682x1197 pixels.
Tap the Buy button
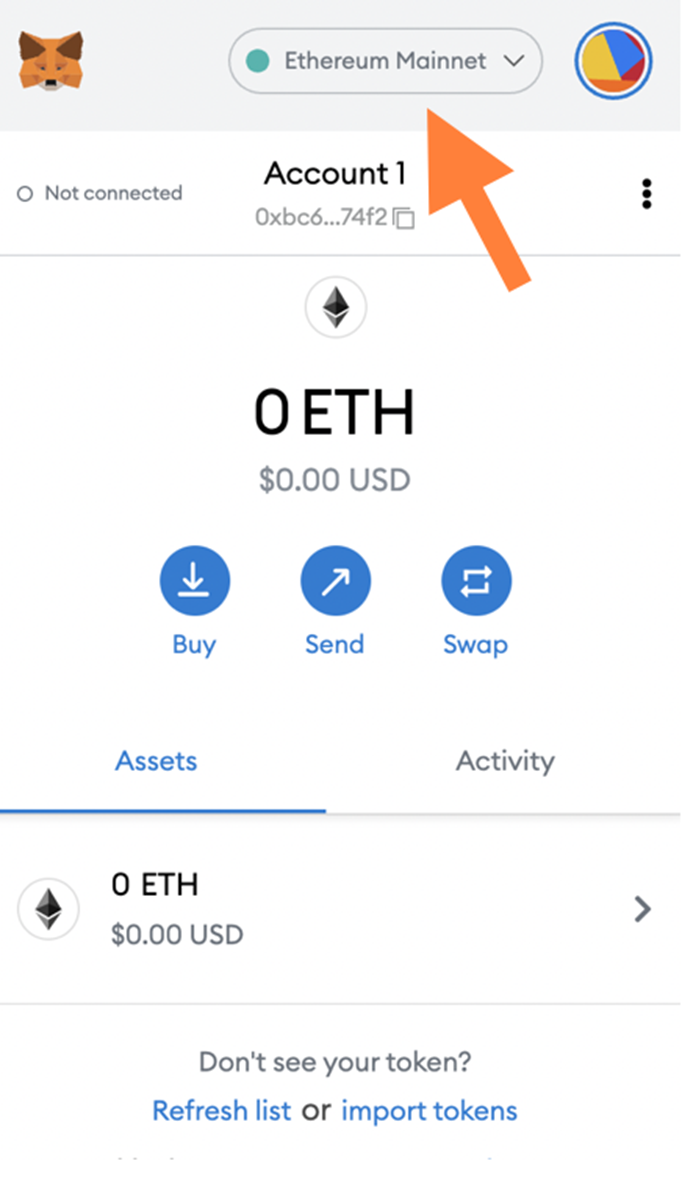[194, 582]
